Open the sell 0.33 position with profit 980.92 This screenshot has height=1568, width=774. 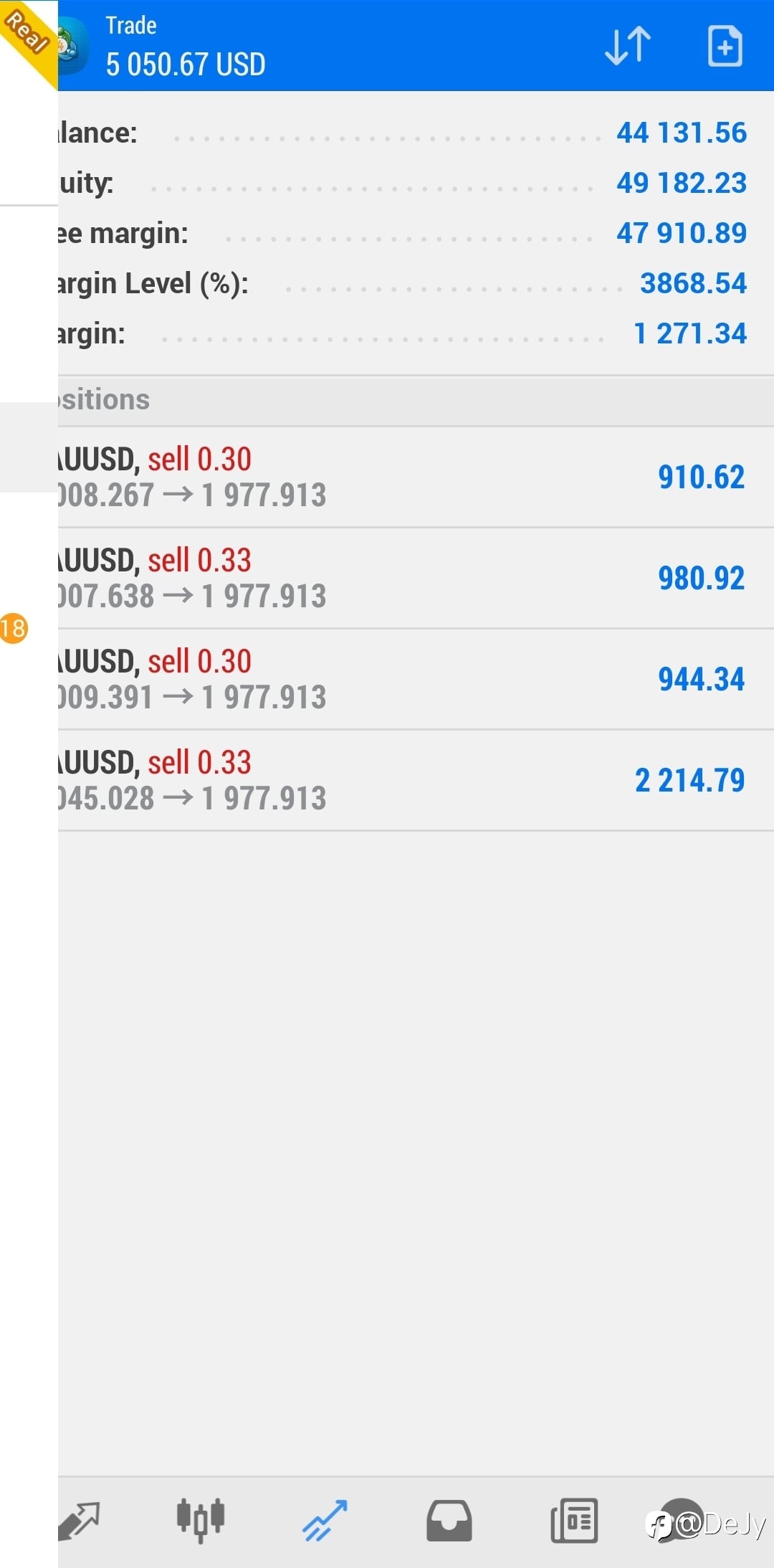coord(416,579)
